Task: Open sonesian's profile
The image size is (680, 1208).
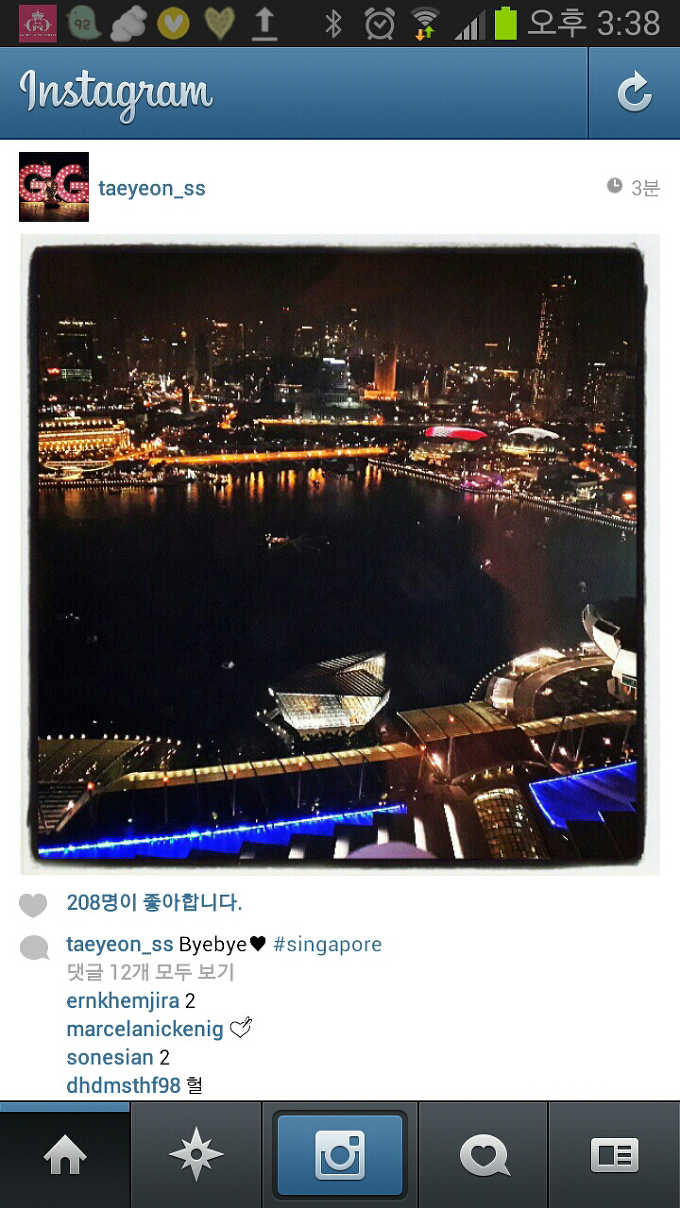Action: tap(109, 1057)
